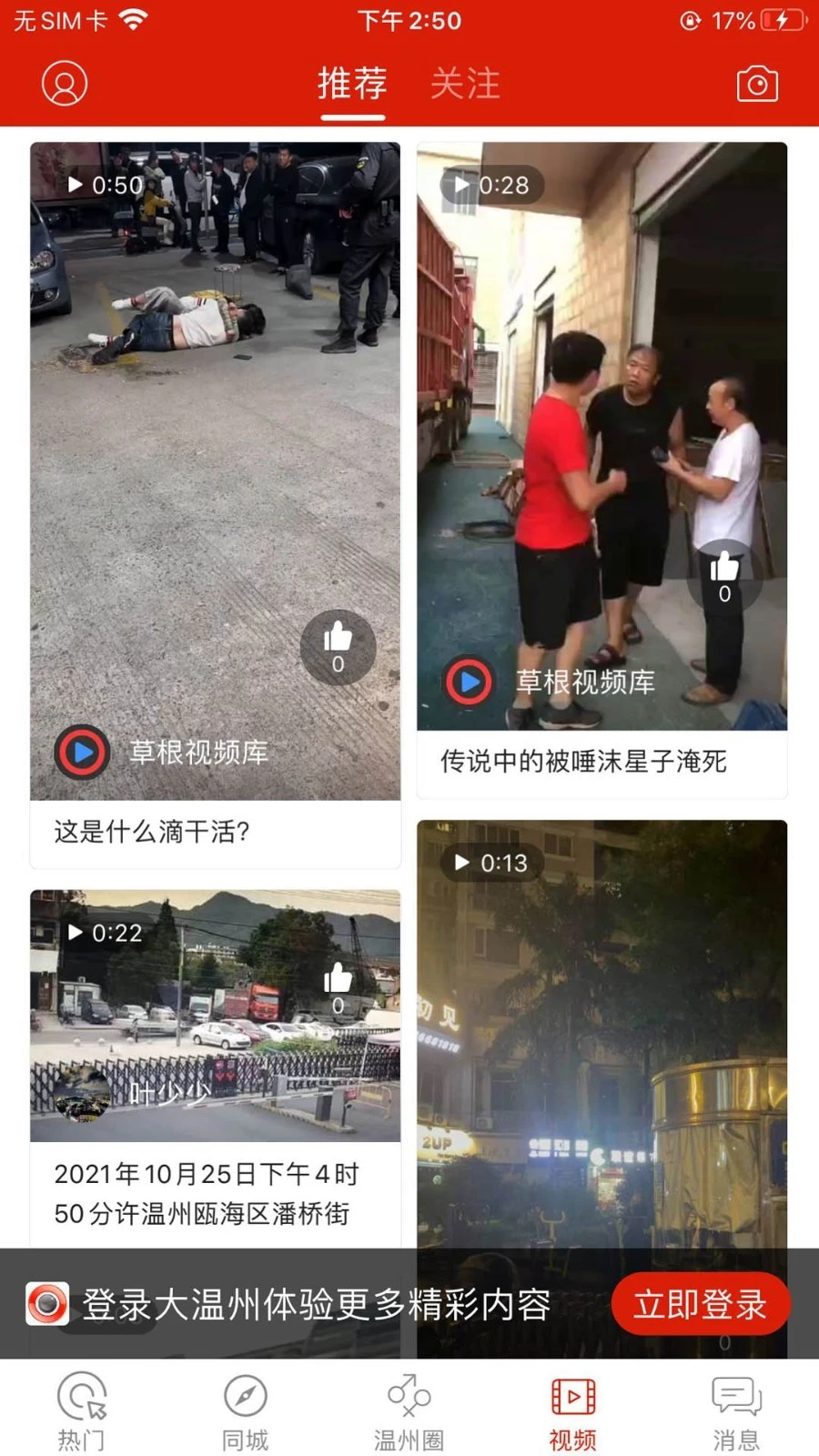819x1456 pixels.
Task: Open the profile icon in top left
Action: pos(64,82)
